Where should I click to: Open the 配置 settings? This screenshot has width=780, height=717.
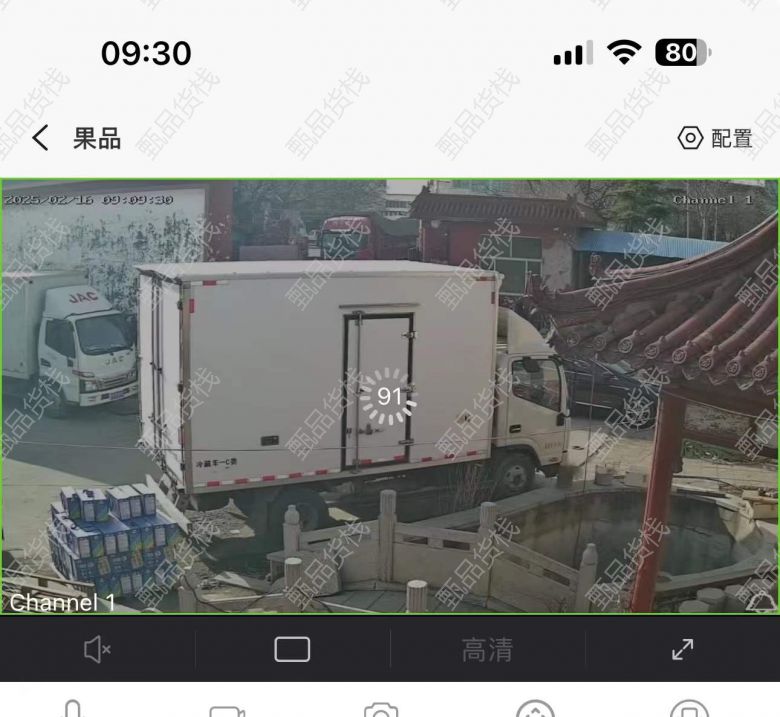pyautogui.click(x=715, y=138)
